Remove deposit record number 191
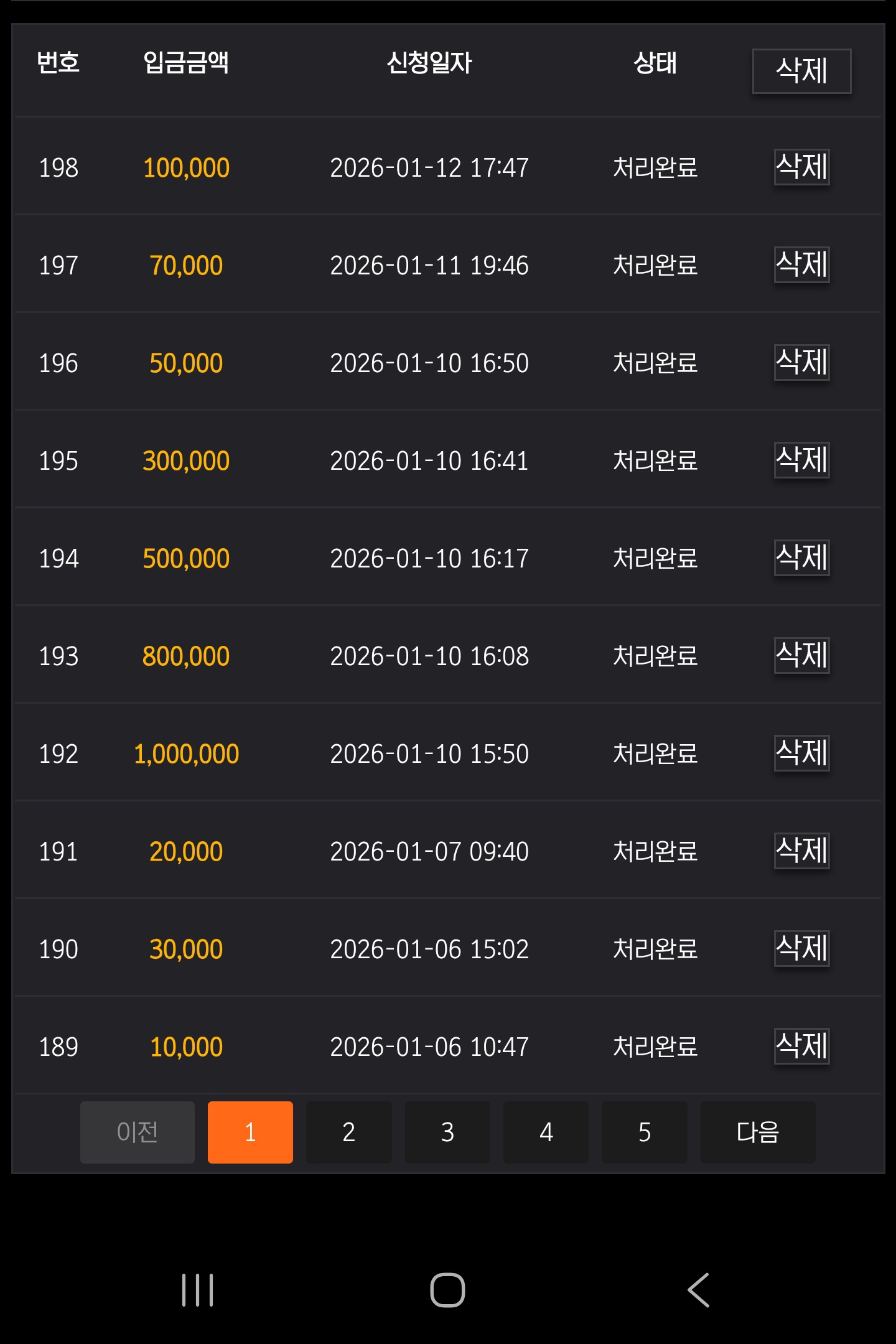896x1344 pixels. (801, 851)
